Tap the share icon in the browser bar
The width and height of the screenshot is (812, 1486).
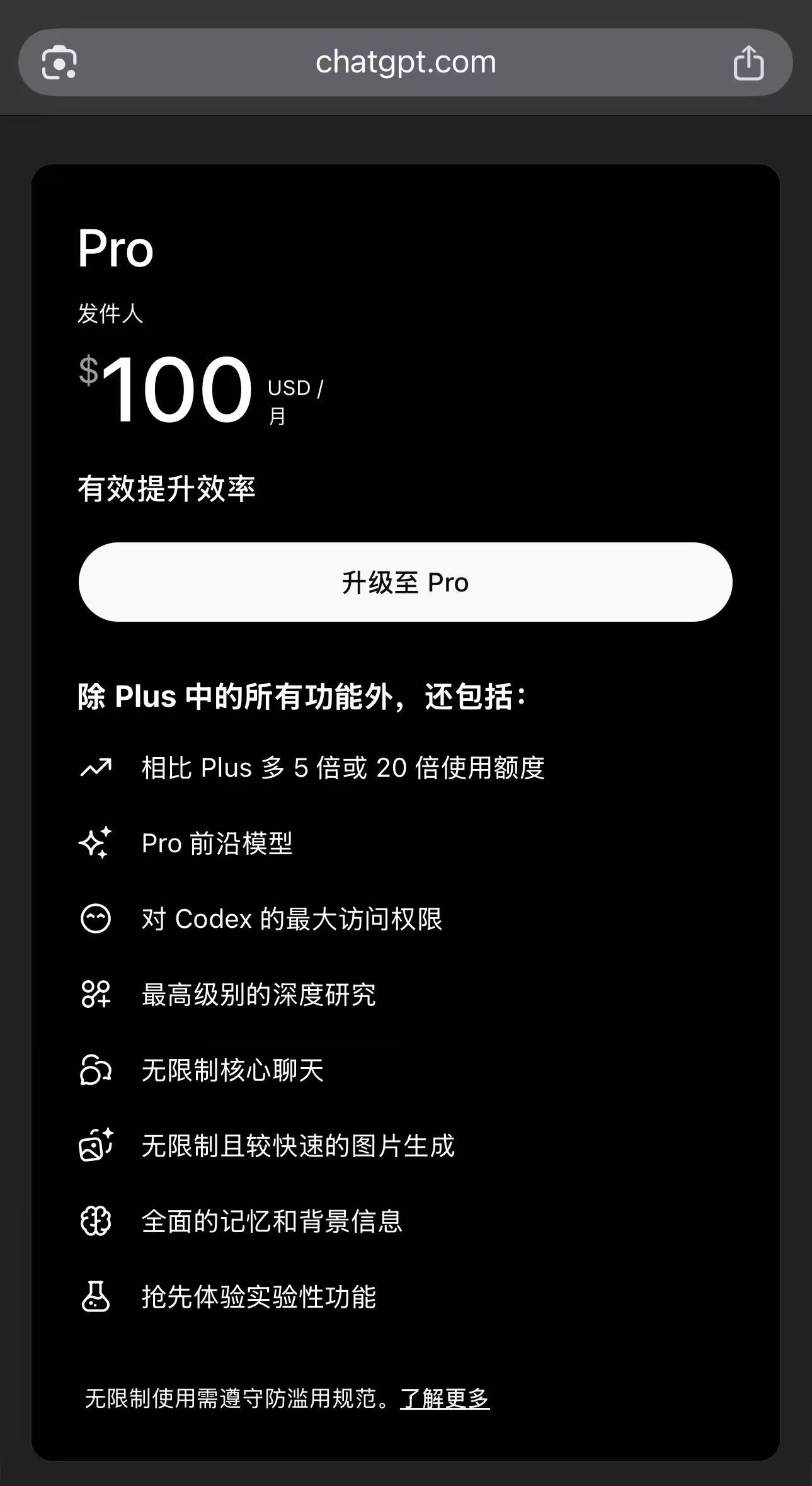tap(749, 62)
